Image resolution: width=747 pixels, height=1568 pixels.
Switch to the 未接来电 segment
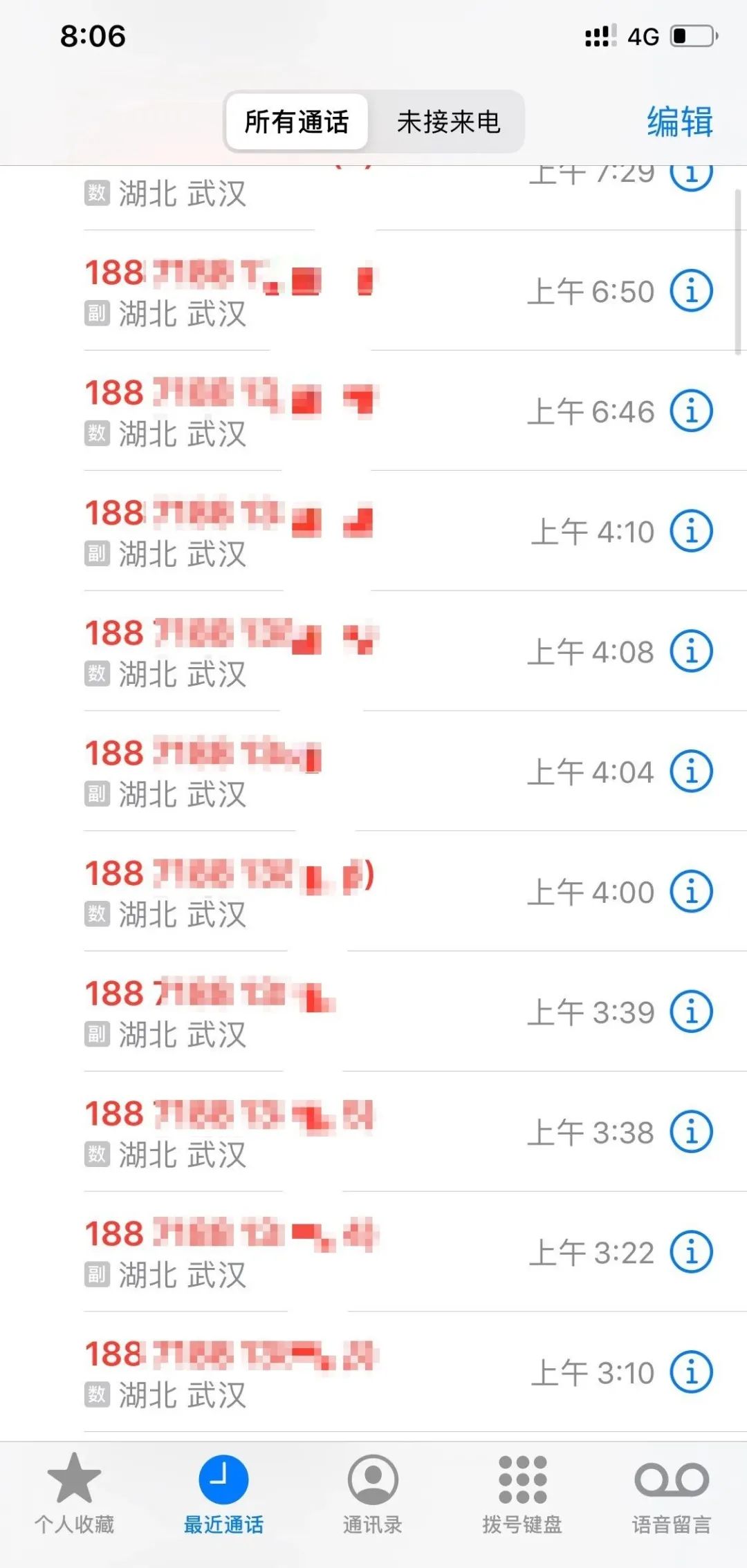point(448,122)
